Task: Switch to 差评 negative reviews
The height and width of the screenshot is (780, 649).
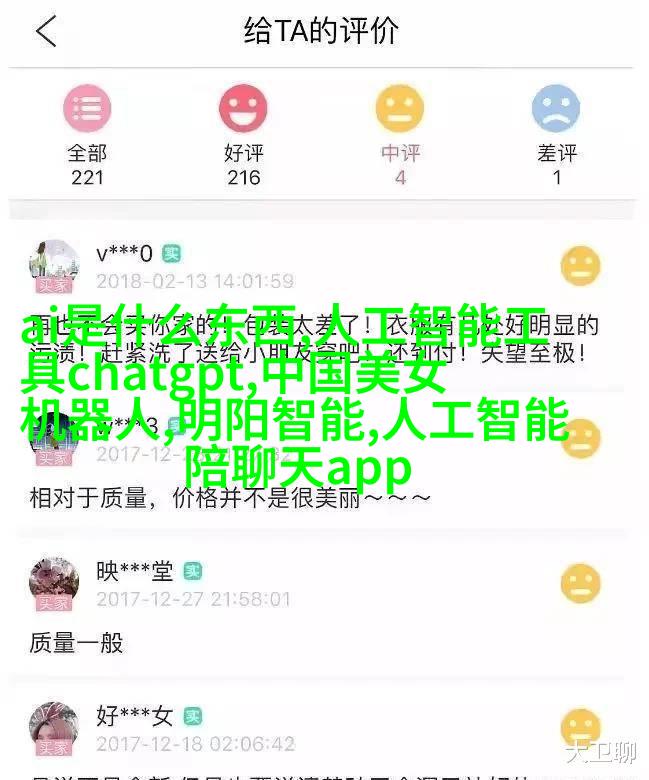Action: tap(556, 135)
